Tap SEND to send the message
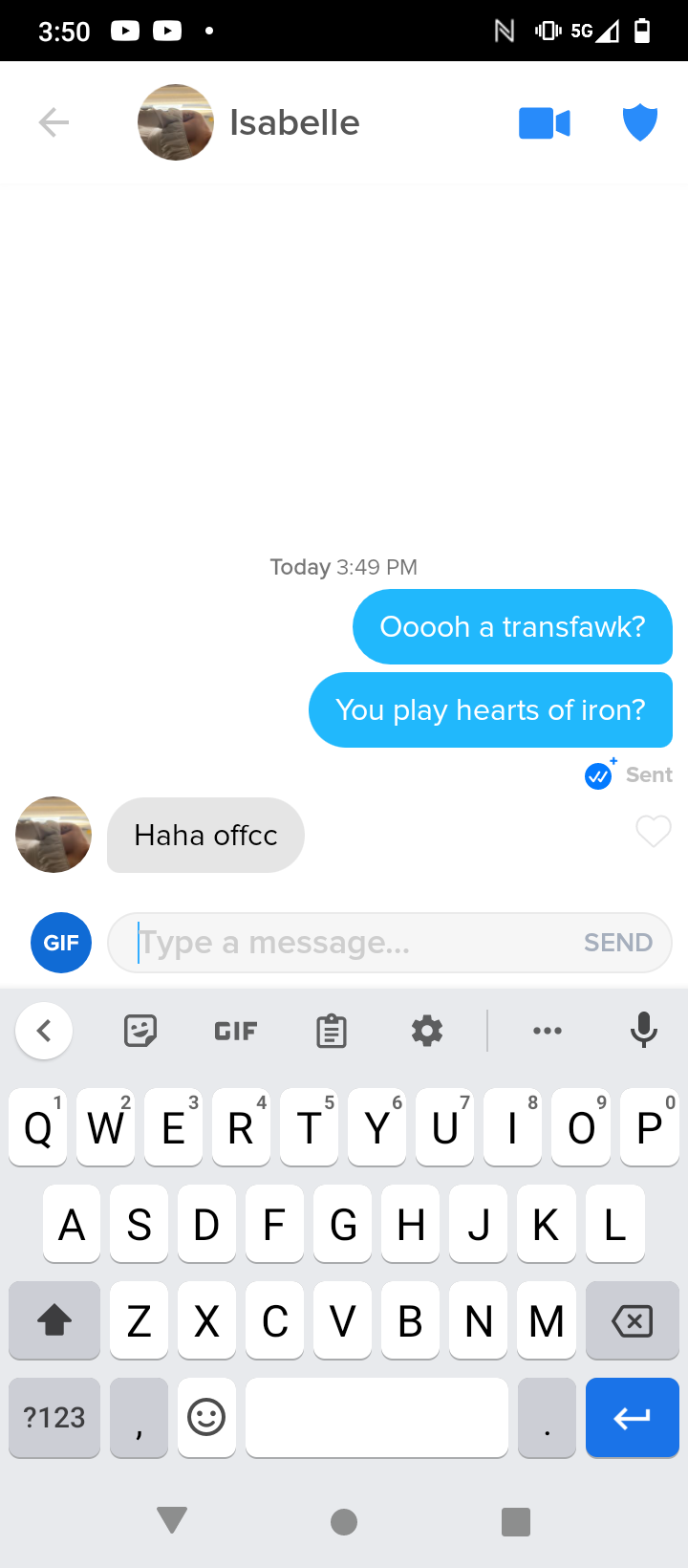This screenshot has width=688, height=1568. [618, 943]
